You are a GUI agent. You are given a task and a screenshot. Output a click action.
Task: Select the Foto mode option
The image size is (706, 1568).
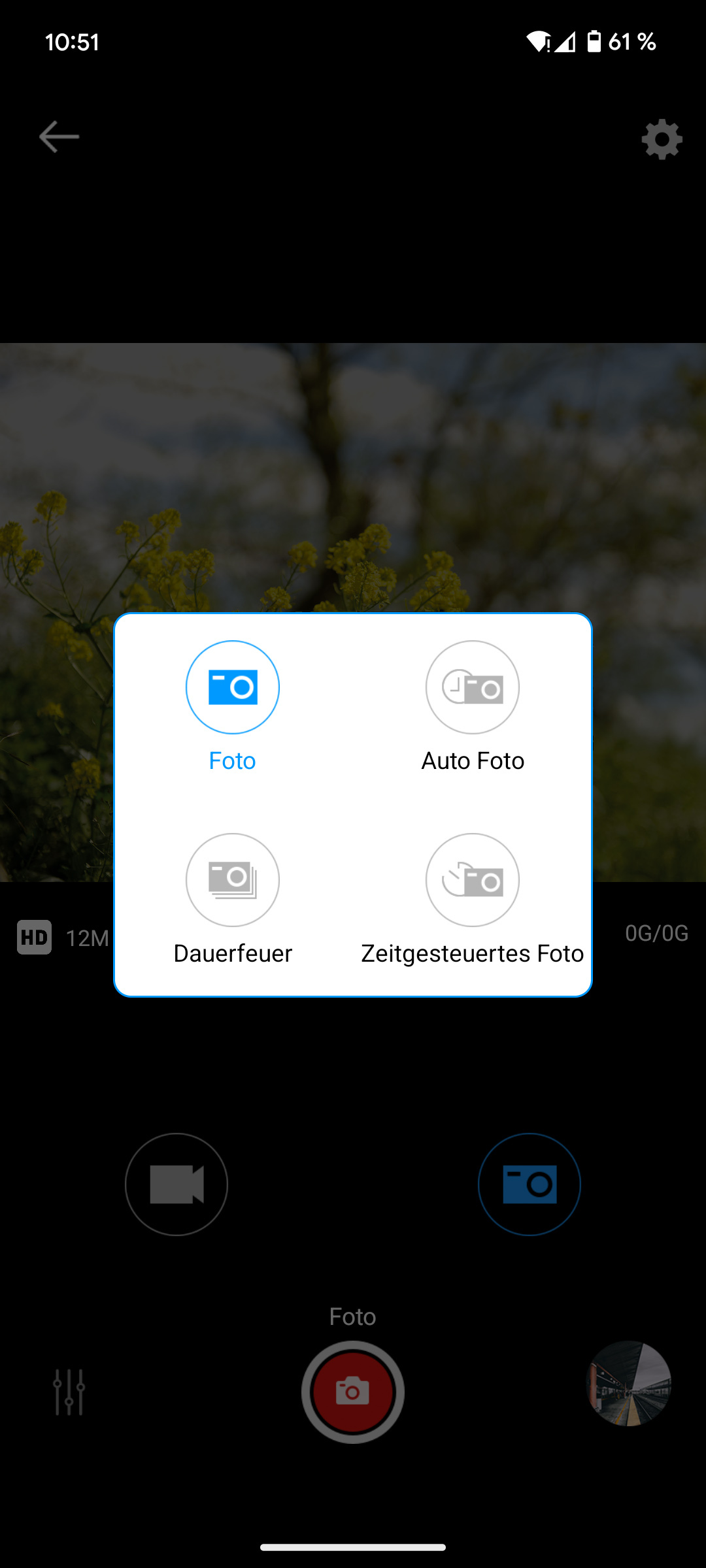pos(232,687)
